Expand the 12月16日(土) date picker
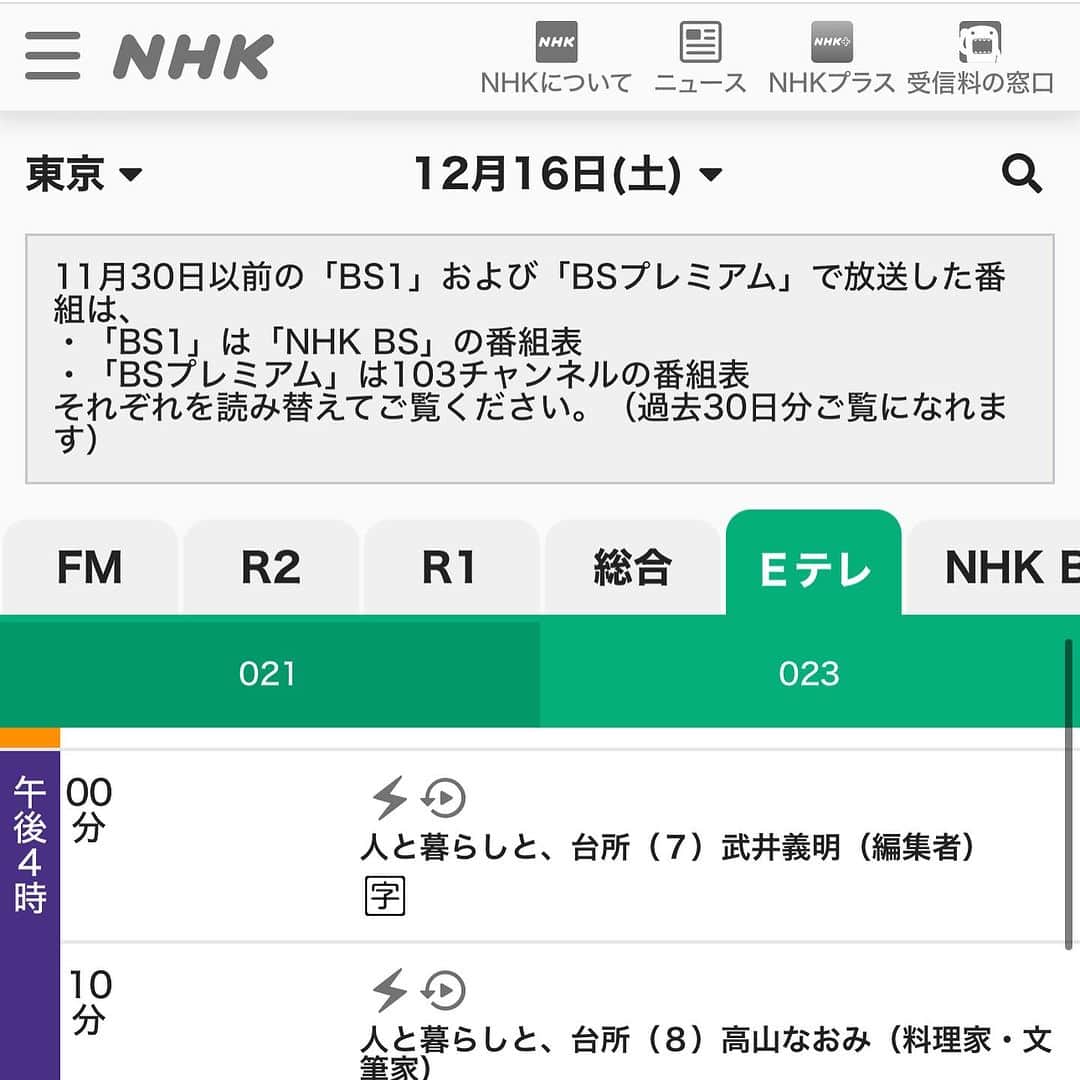 click(567, 175)
